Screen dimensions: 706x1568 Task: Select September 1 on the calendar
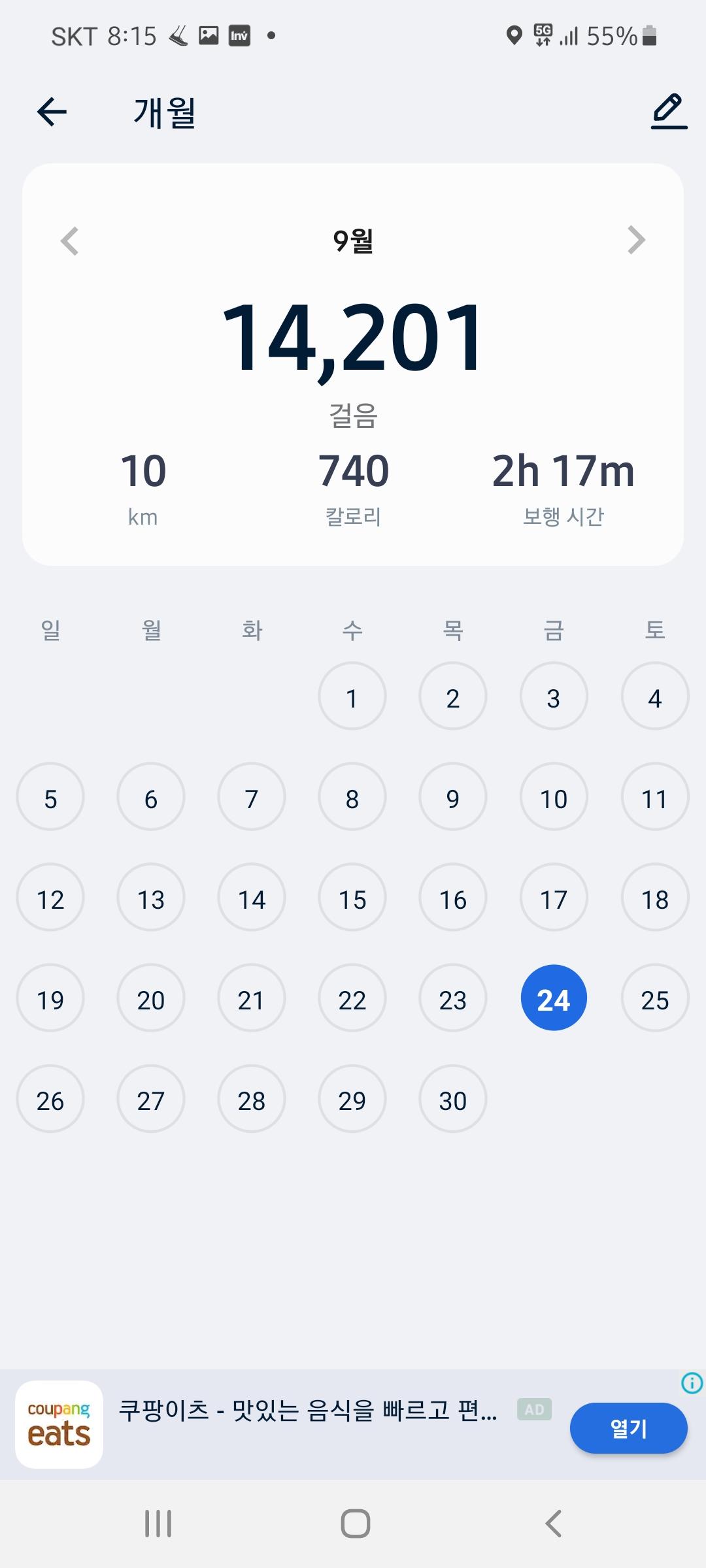(x=352, y=697)
